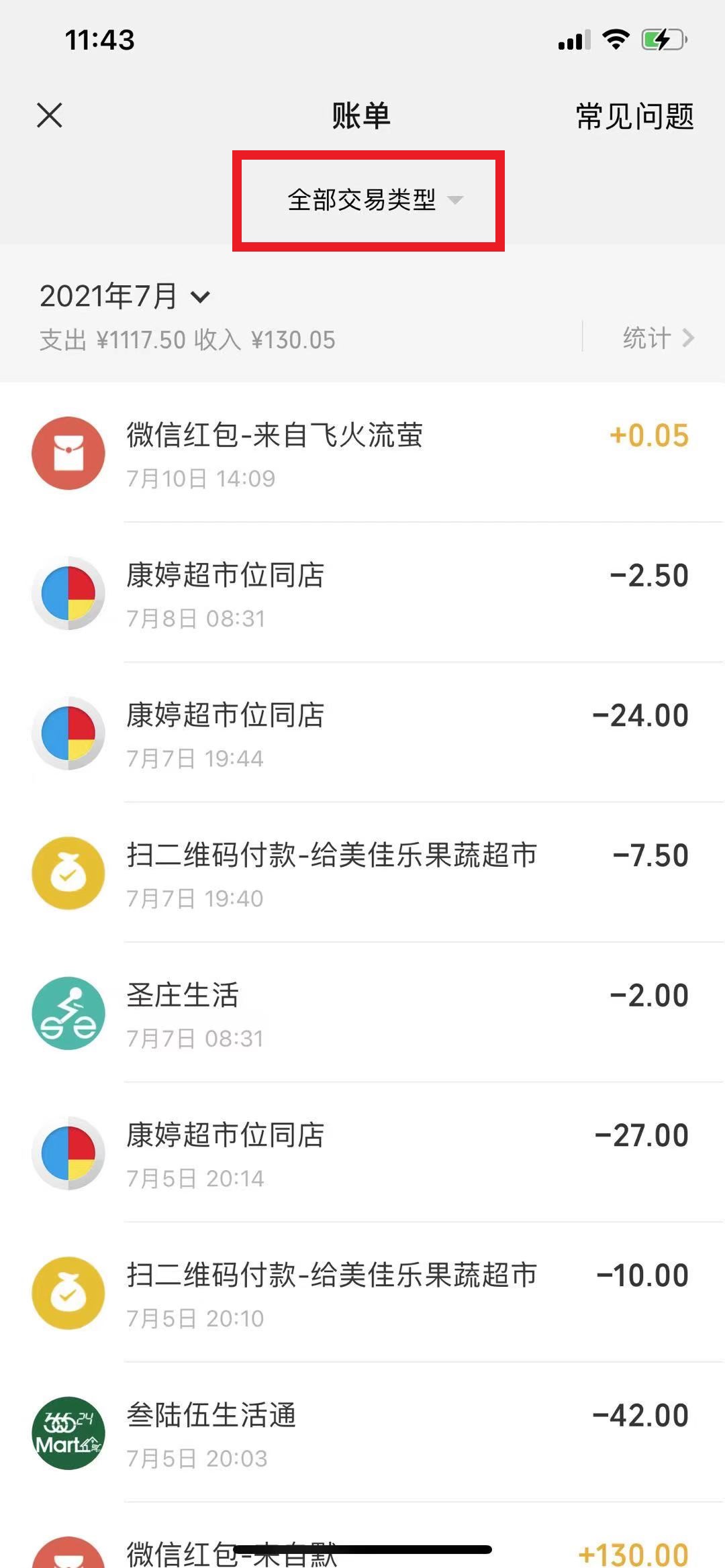Open the 微信红包-来自飞火流萤 +0.05 record
This screenshot has width=725, height=1568.
(362, 453)
